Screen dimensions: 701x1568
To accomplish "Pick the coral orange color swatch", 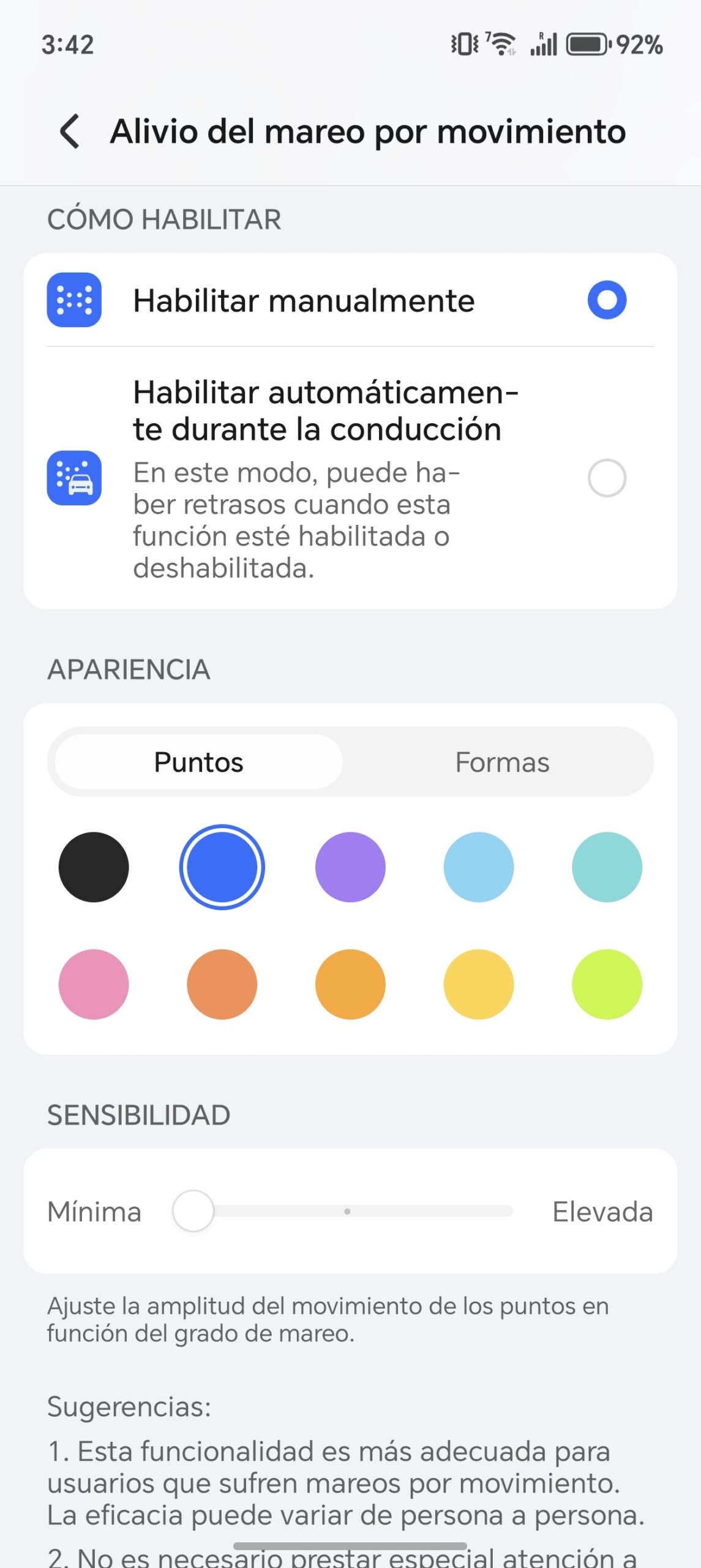I will [x=222, y=984].
